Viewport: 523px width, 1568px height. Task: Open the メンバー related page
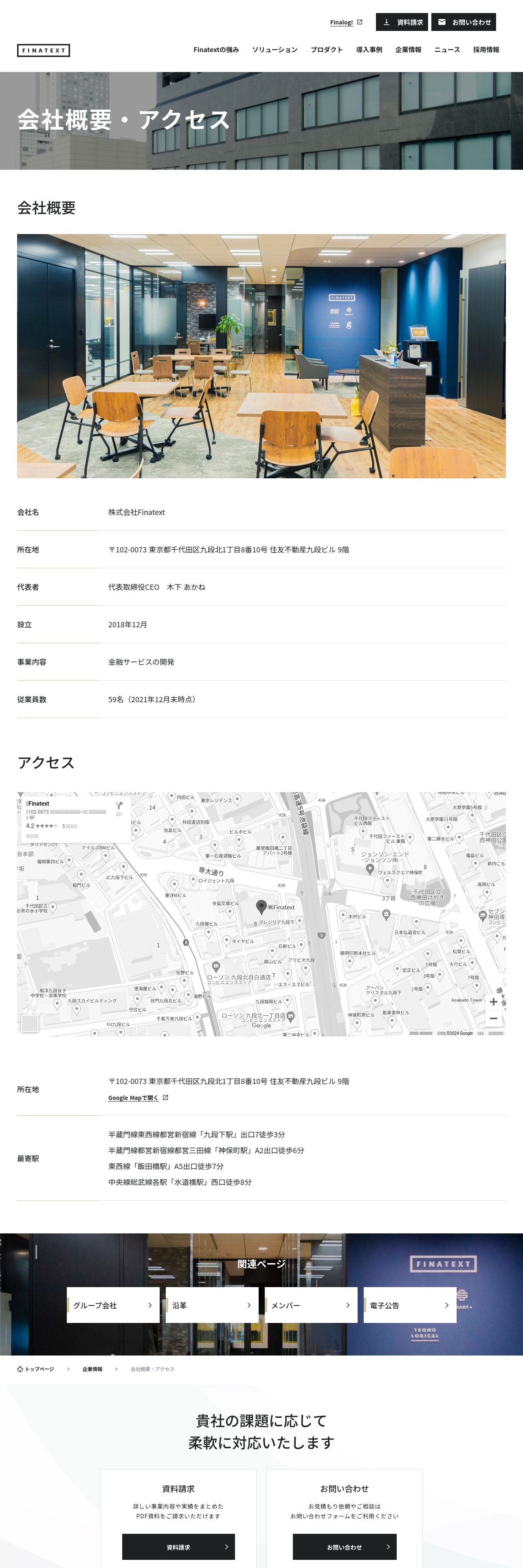311,1305
